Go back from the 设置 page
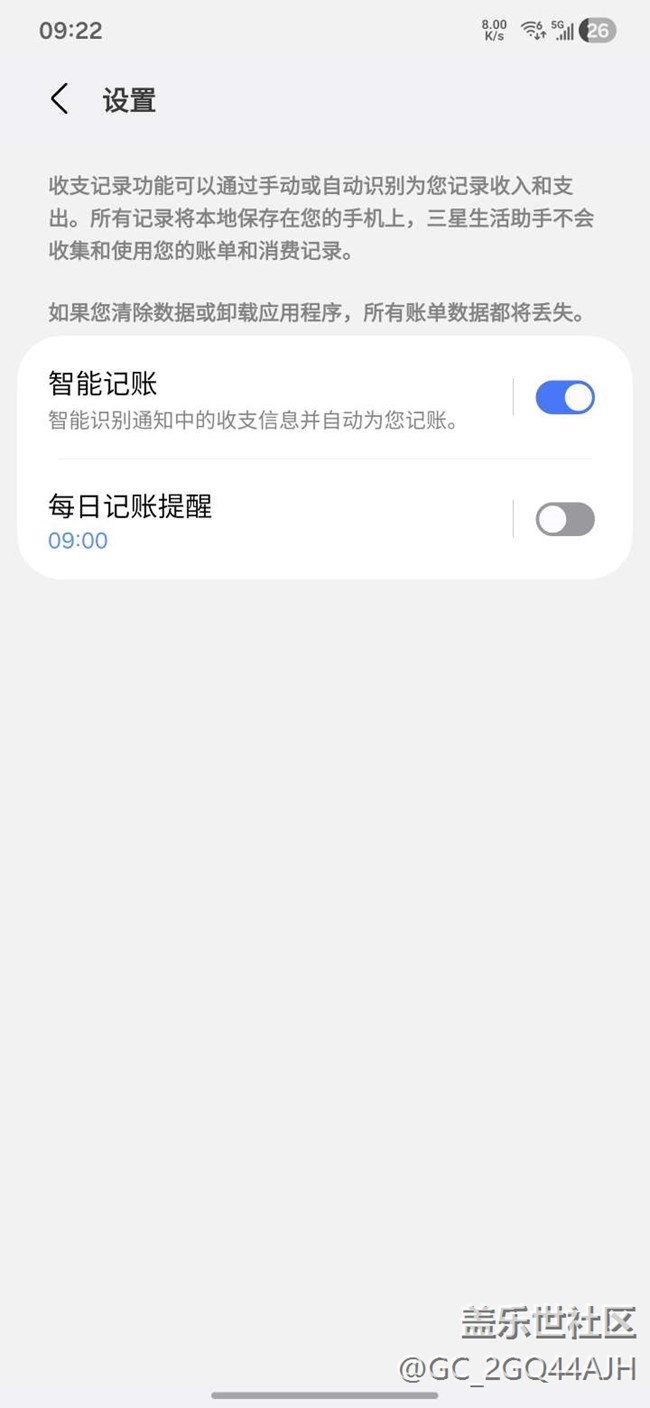Screen dimensions: 650x1408 click(x=60, y=100)
